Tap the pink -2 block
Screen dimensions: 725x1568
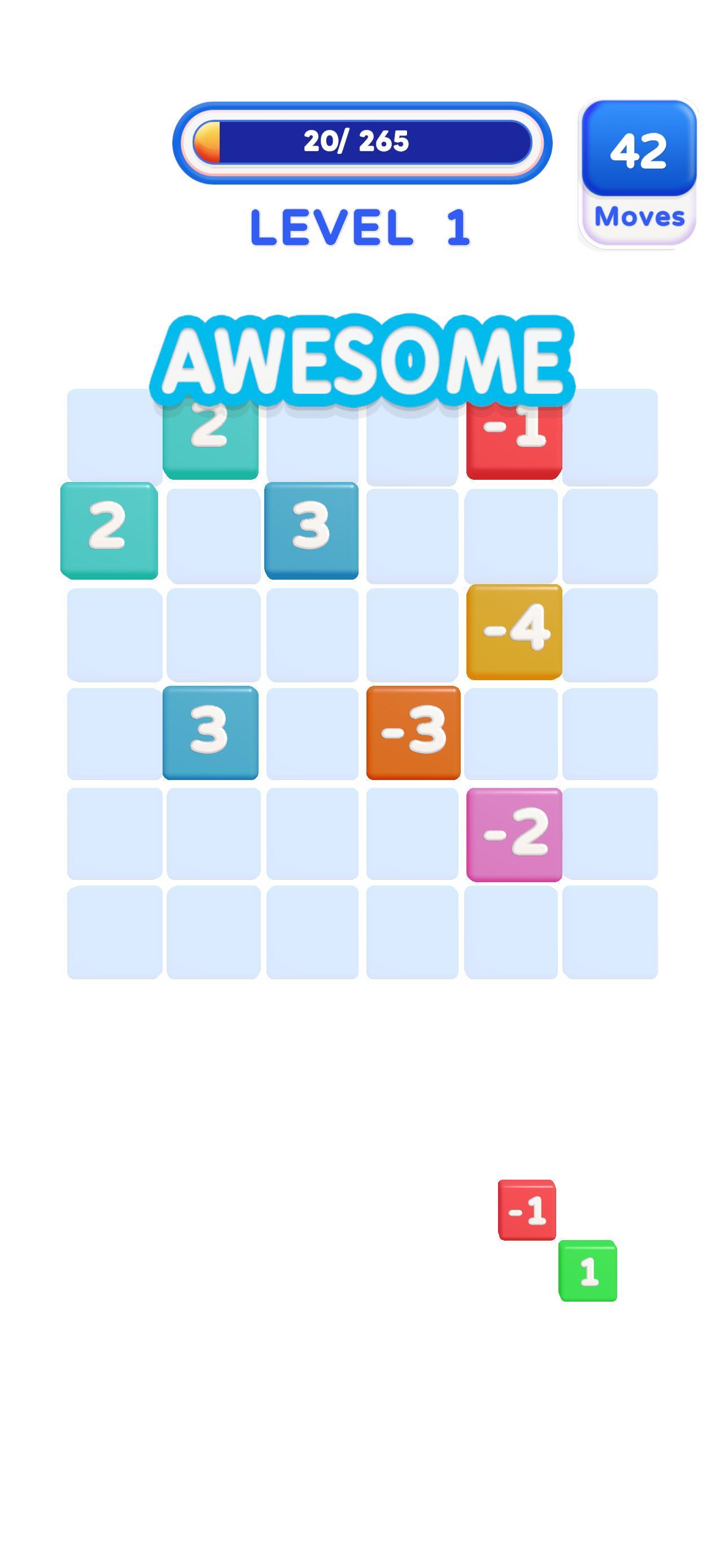click(514, 833)
